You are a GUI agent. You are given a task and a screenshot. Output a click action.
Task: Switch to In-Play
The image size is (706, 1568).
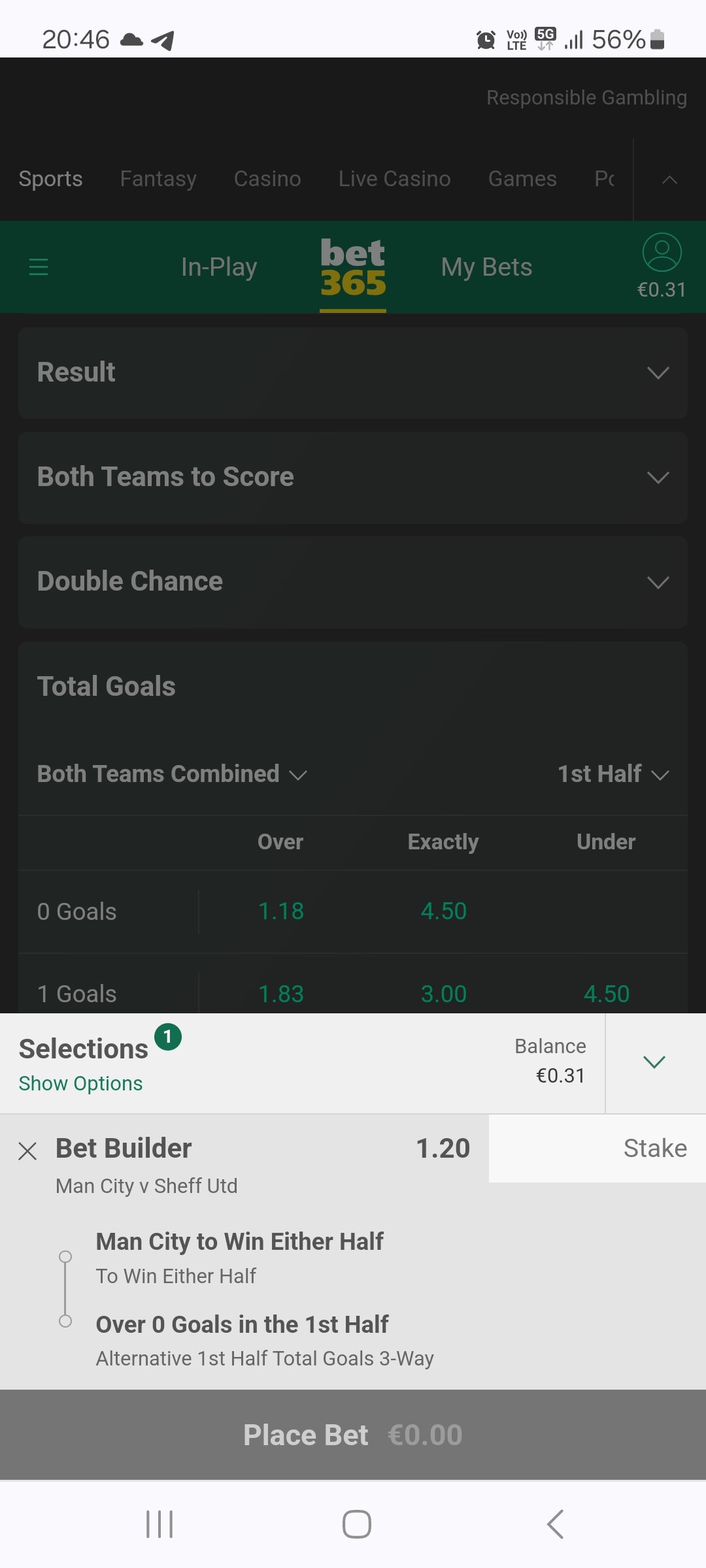pos(219,267)
